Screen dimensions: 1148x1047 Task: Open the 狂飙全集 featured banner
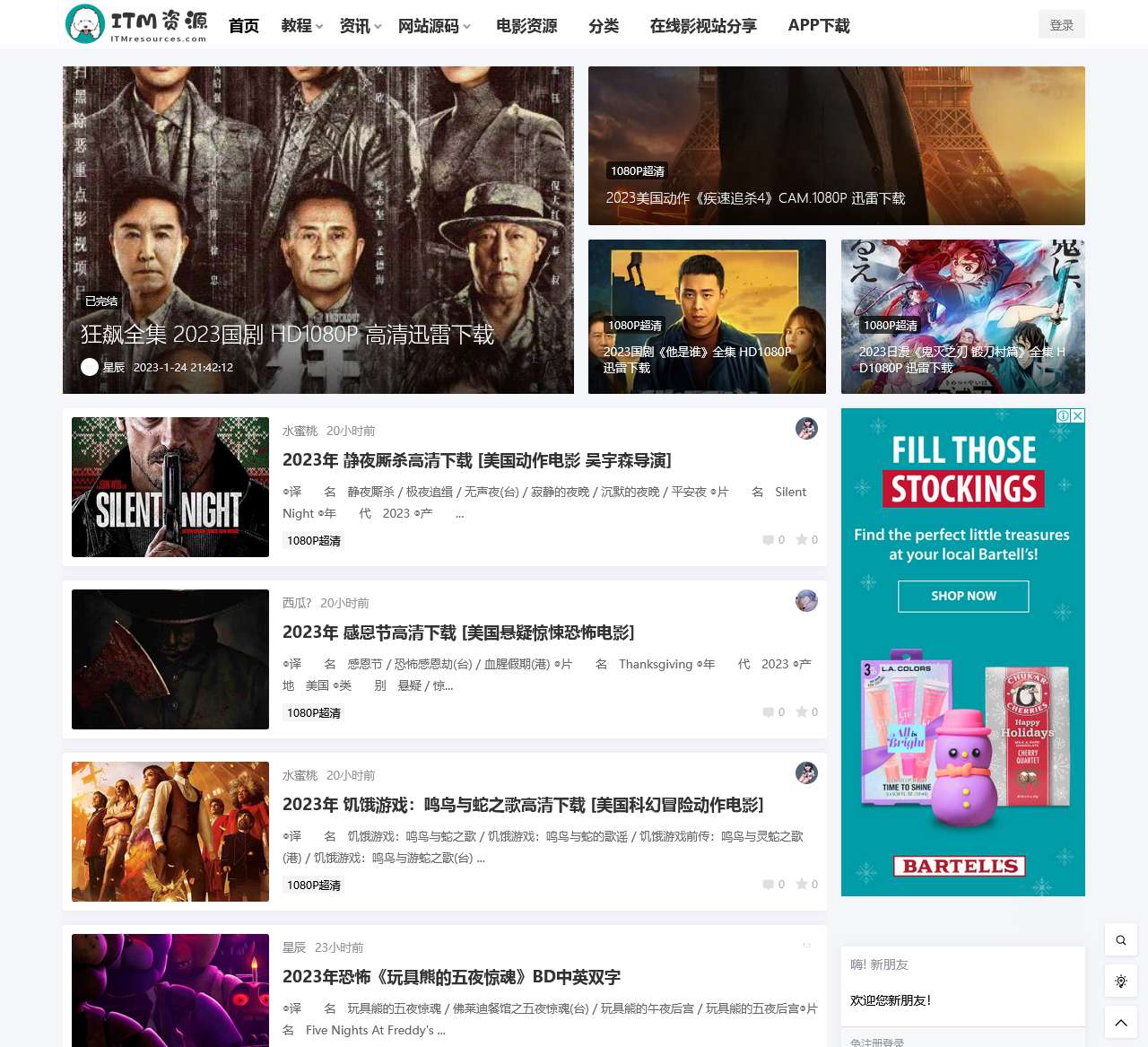click(287, 335)
